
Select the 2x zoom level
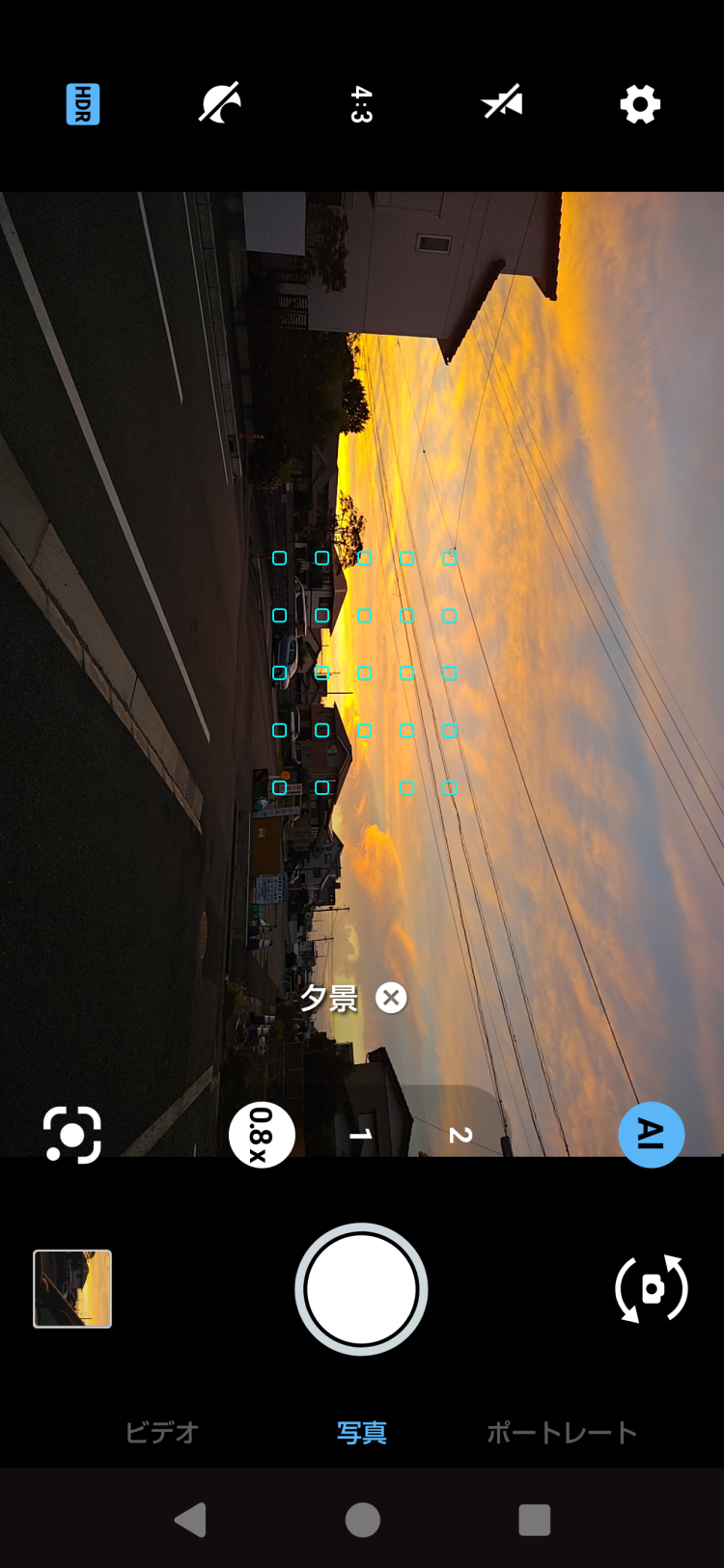[460, 1135]
